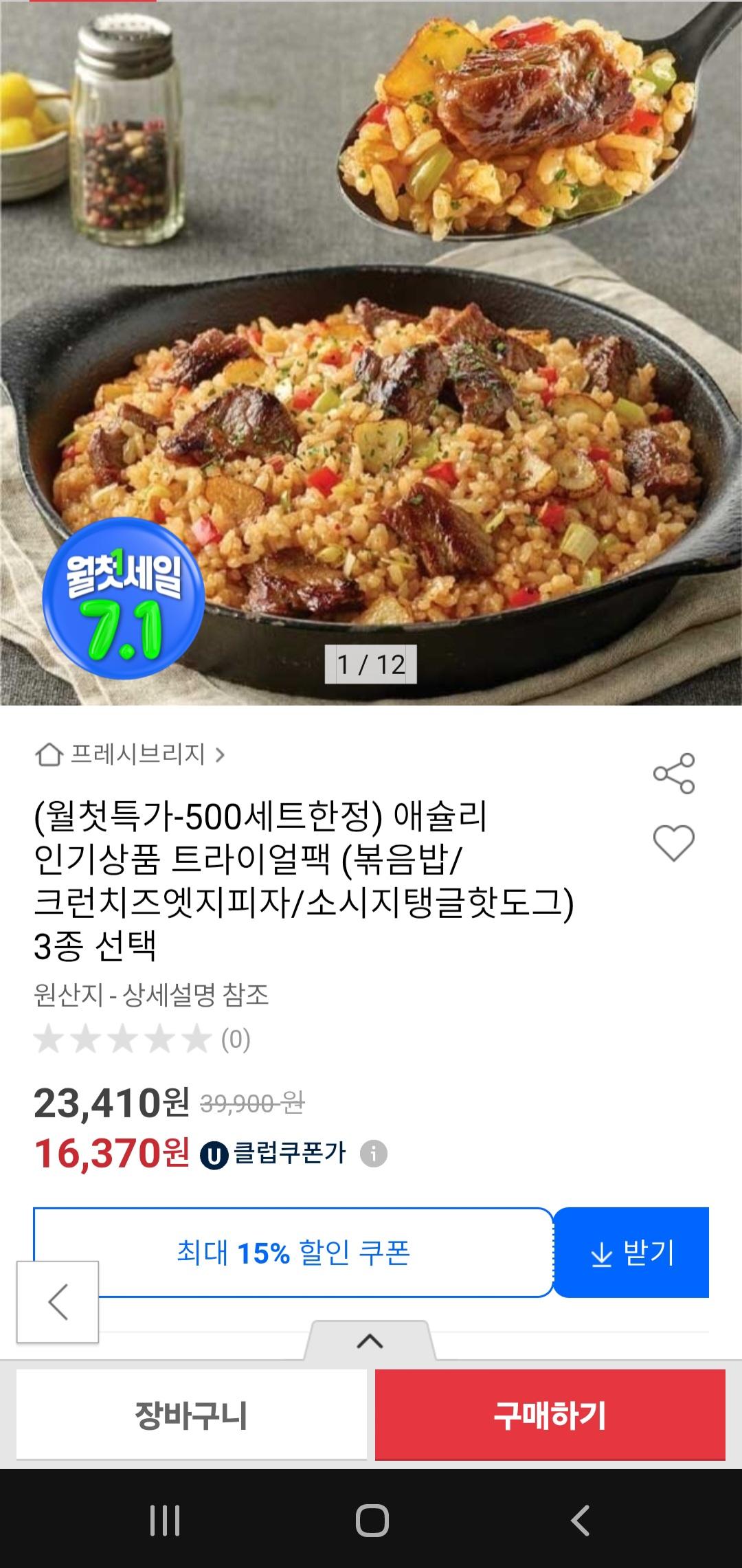Viewport: 742px width, 1568px height.
Task: Tap the system home button
Action: pyautogui.click(x=372, y=1520)
